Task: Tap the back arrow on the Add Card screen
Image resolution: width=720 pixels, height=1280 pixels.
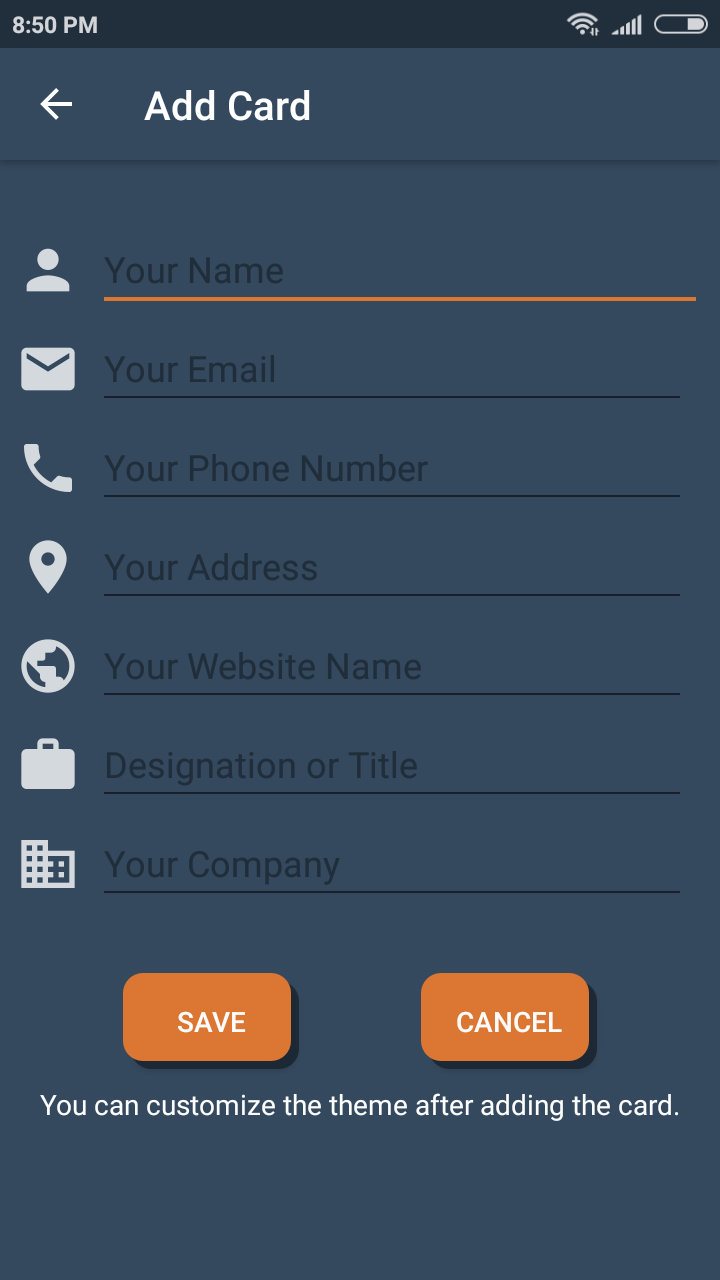Action: pos(56,104)
